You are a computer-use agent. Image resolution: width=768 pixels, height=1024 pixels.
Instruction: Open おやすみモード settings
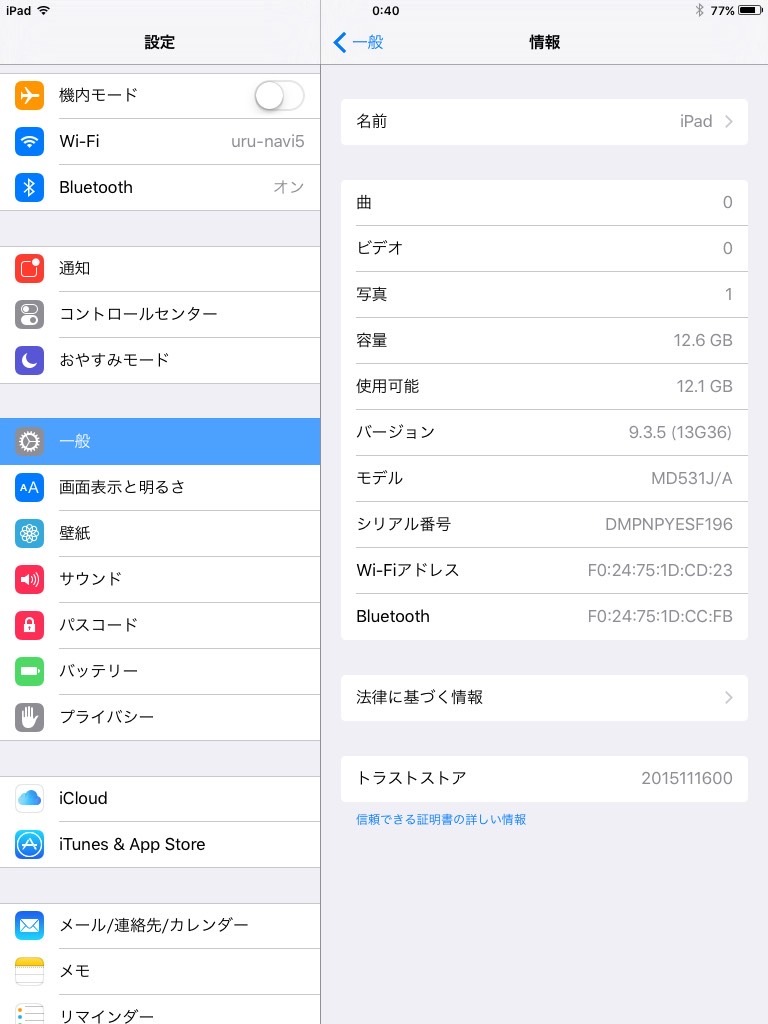point(160,360)
